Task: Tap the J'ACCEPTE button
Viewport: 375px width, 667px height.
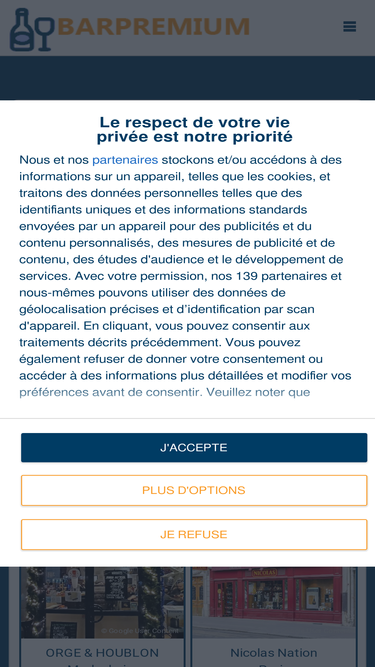Action: coord(194,448)
